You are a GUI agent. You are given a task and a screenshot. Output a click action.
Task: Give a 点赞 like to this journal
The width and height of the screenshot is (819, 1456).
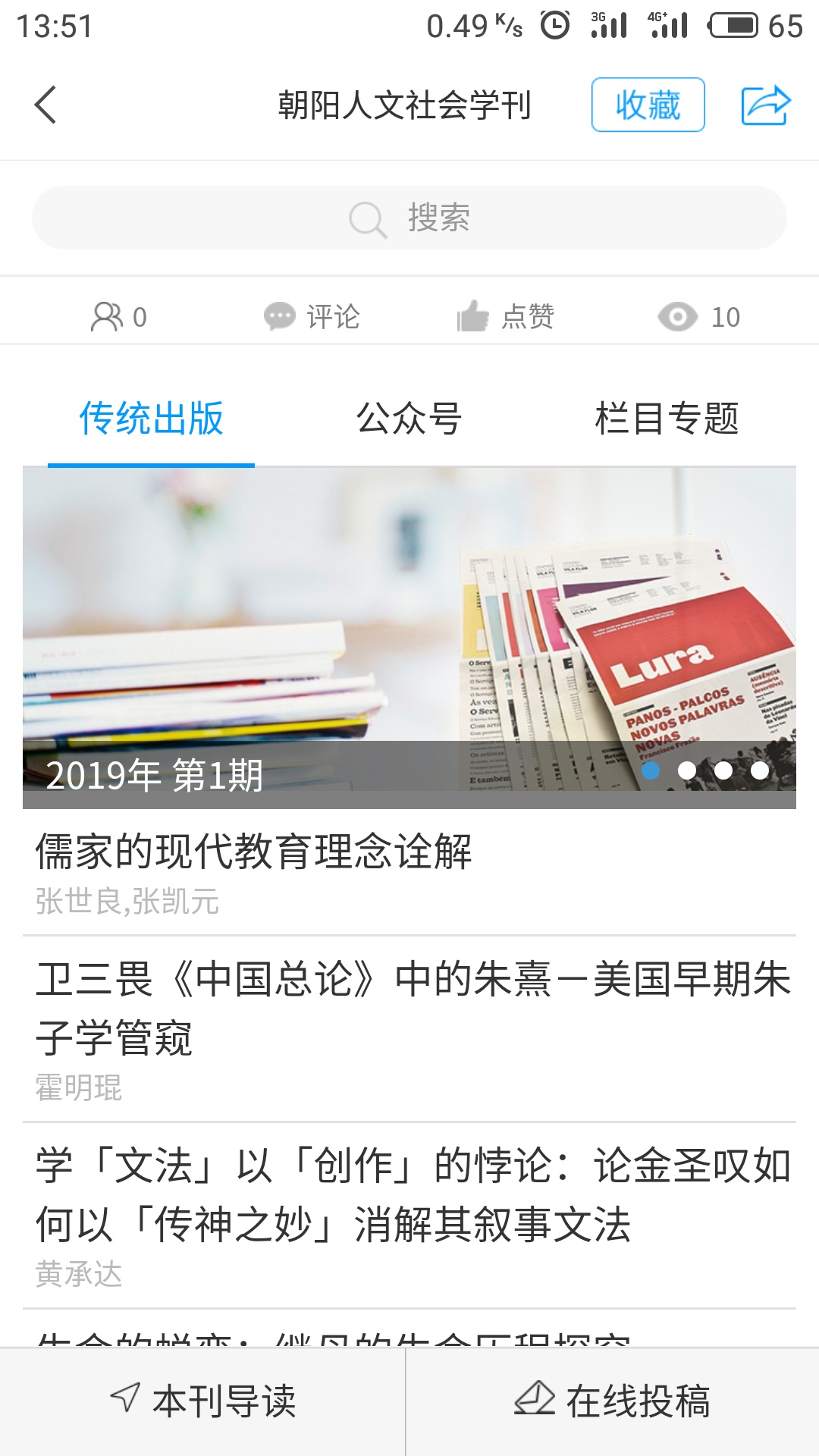coord(506,316)
